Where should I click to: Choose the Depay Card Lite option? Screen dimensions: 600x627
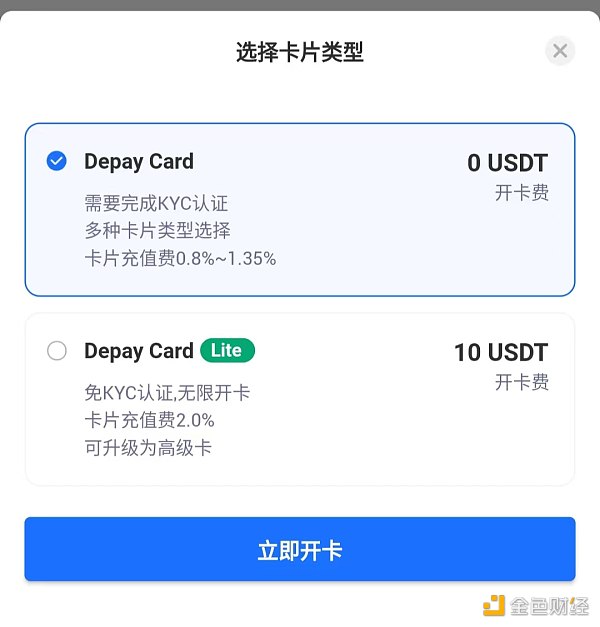coord(57,351)
